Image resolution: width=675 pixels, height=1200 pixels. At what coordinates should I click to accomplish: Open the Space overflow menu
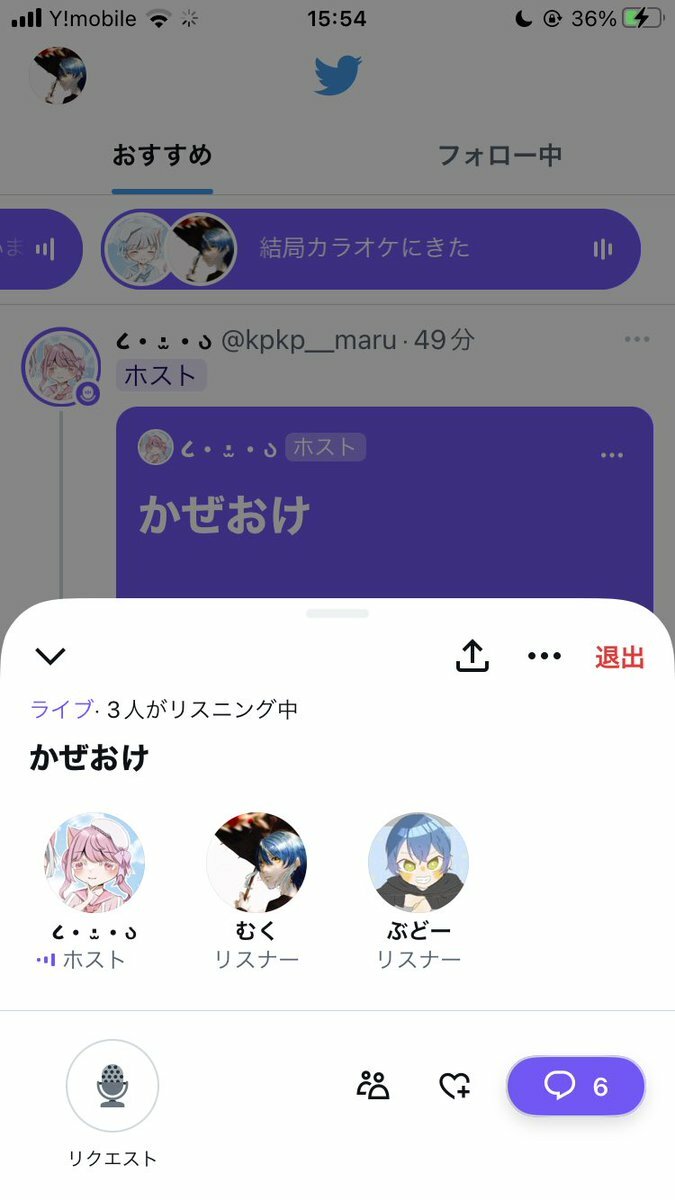point(544,656)
